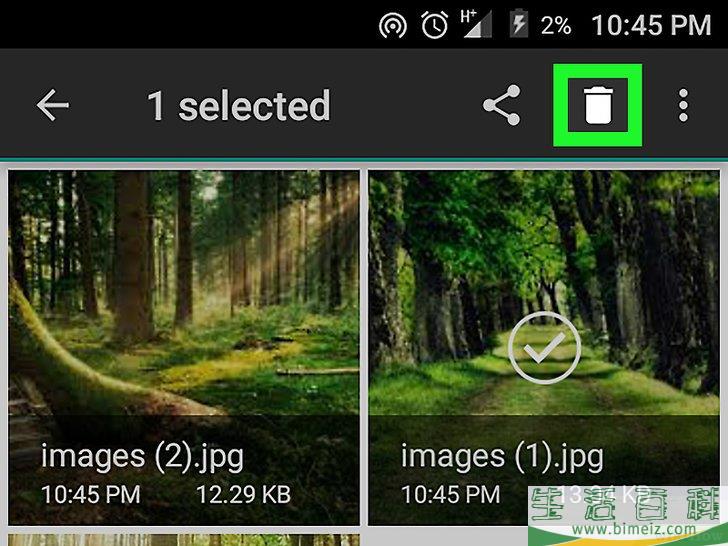Delete the selected image with trash icon
Screen dimensions: 728x546
[597, 106]
